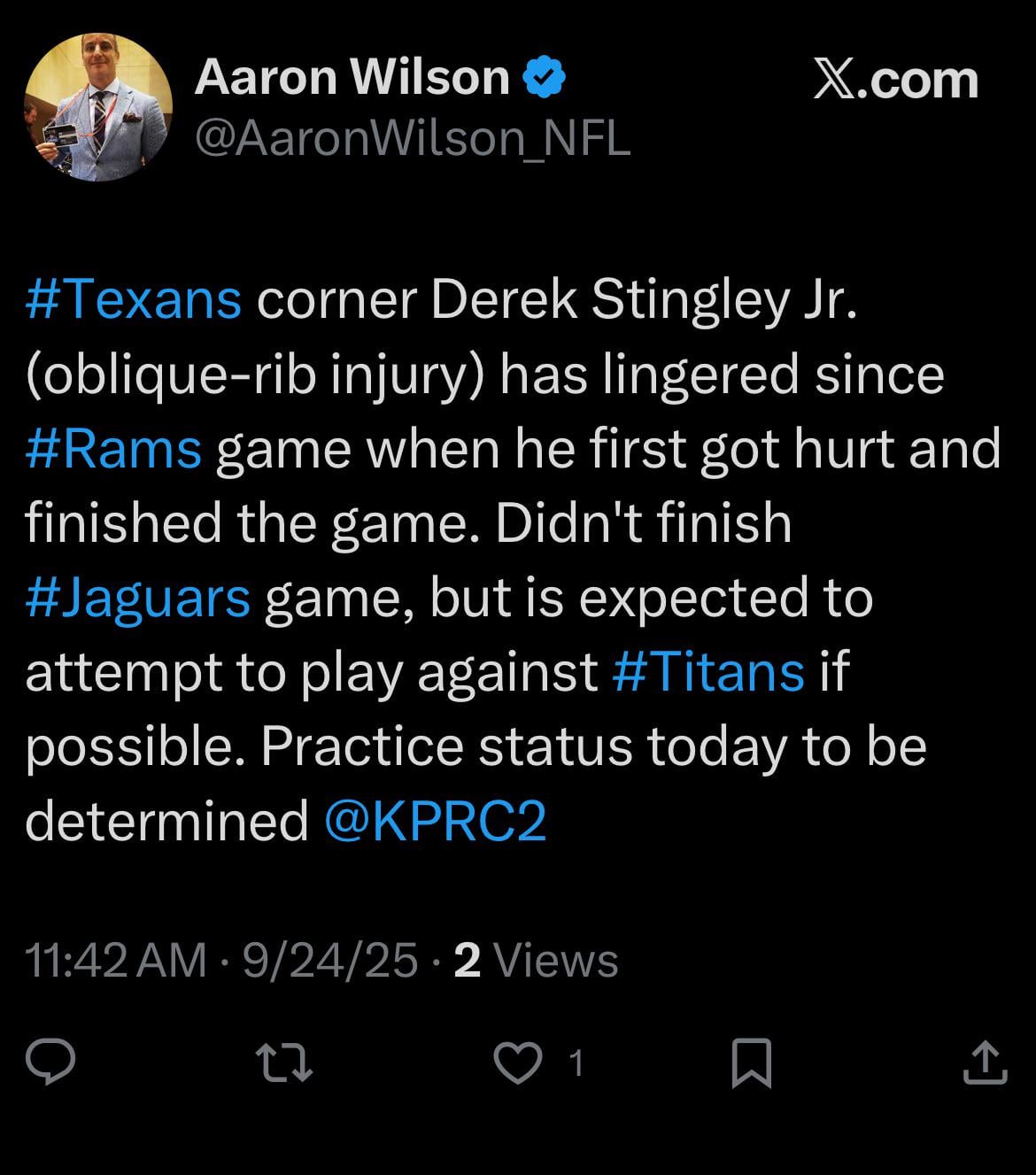1036x1175 pixels.
Task: Open the #Jaguars hashtag
Action: point(138,598)
